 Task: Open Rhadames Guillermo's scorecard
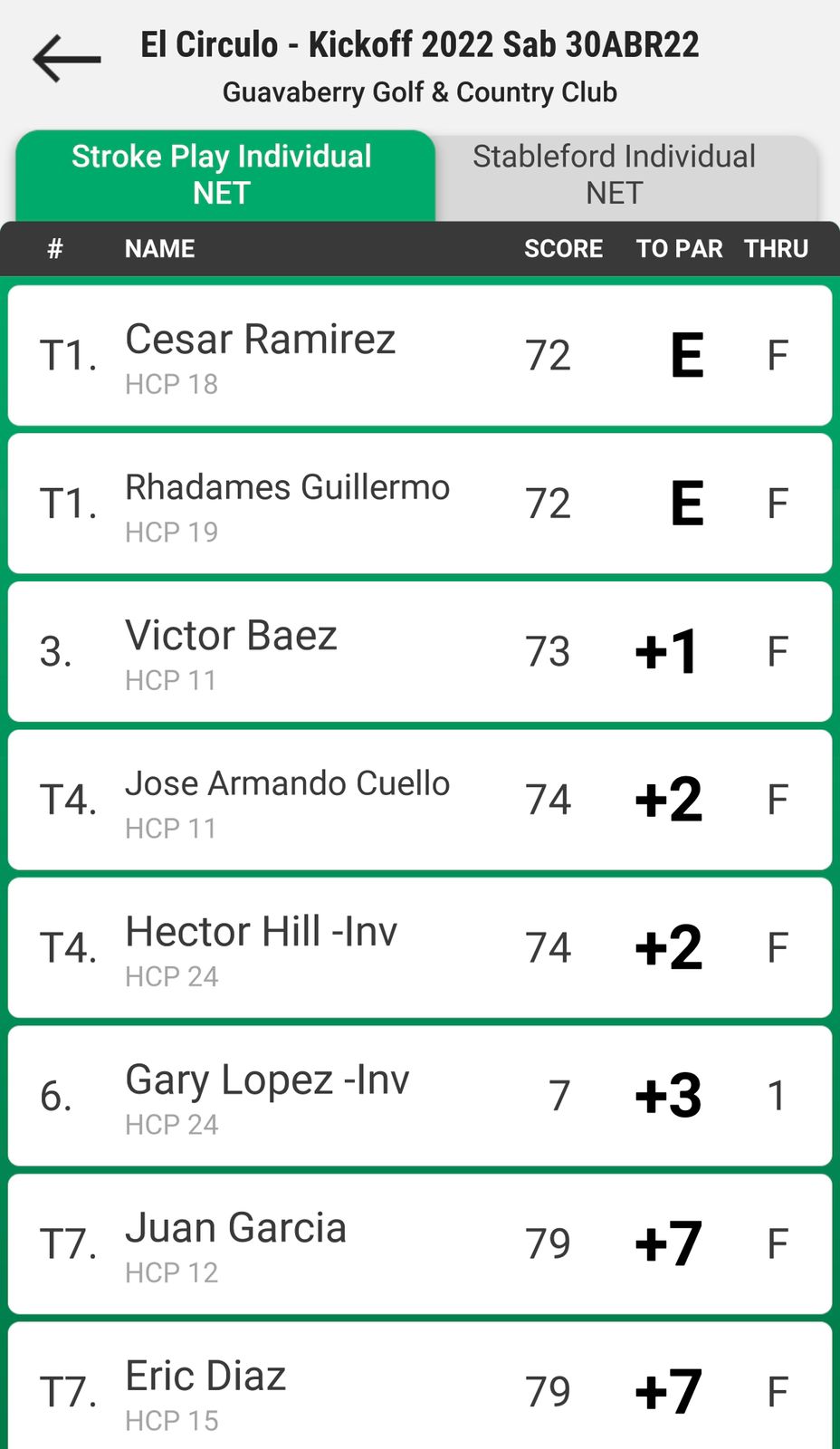[x=420, y=504]
